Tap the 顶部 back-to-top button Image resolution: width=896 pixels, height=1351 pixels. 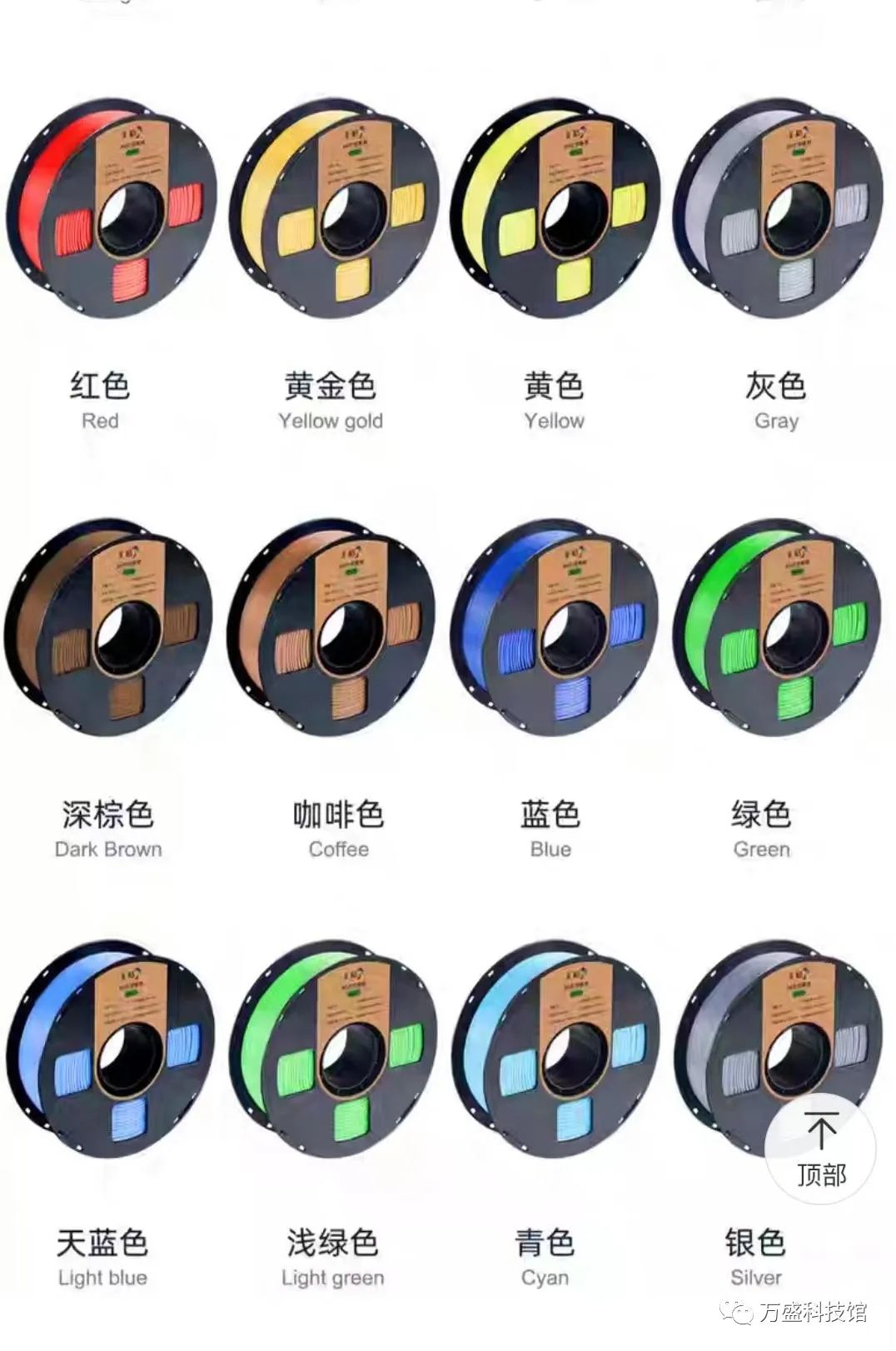tap(820, 1149)
